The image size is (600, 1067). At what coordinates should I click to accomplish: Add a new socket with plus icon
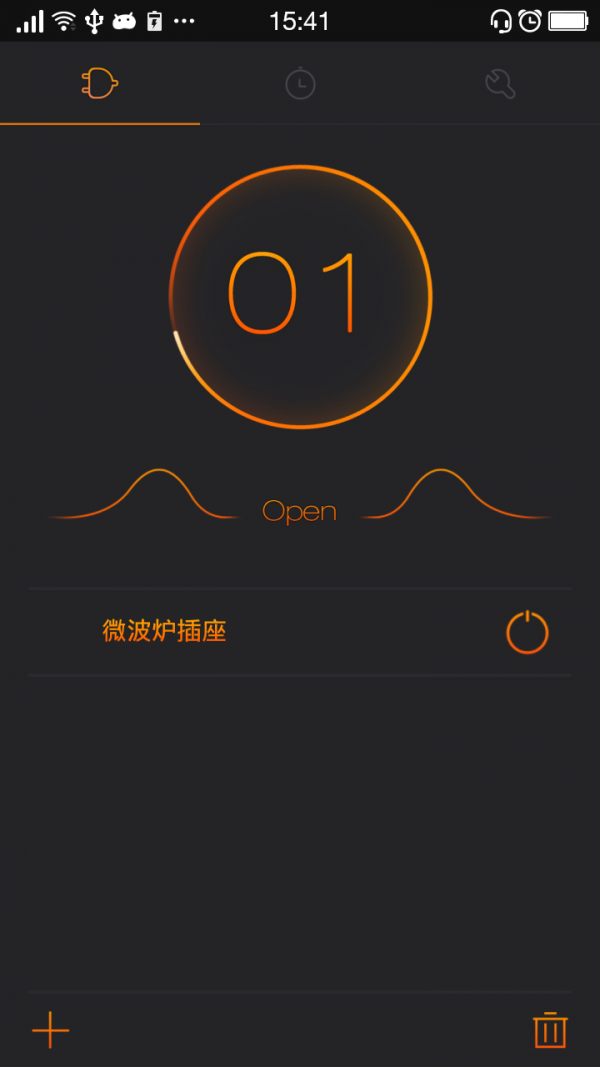click(x=51, y=1030)
